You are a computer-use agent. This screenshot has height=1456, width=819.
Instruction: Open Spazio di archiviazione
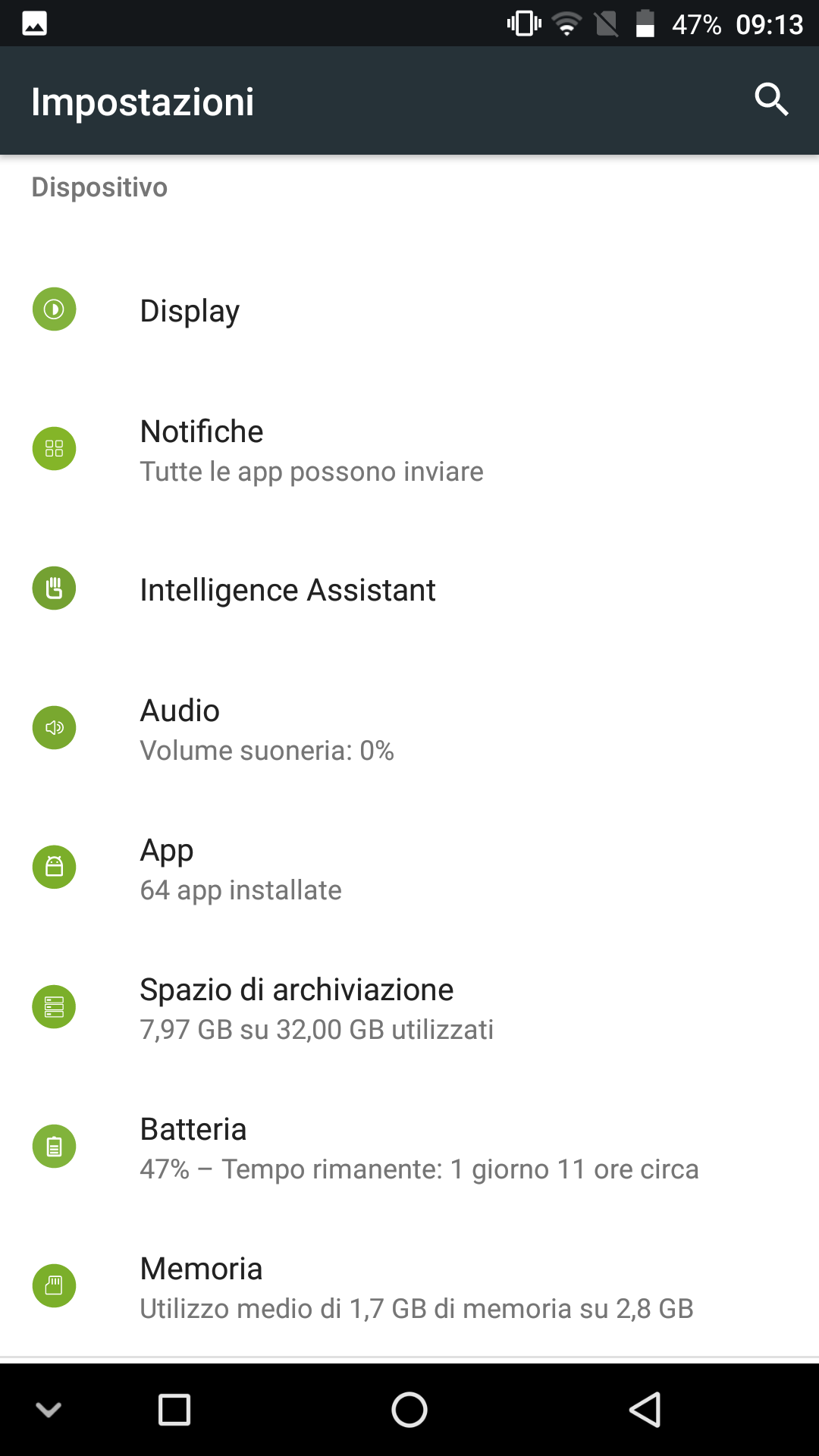pos(409,1007)
